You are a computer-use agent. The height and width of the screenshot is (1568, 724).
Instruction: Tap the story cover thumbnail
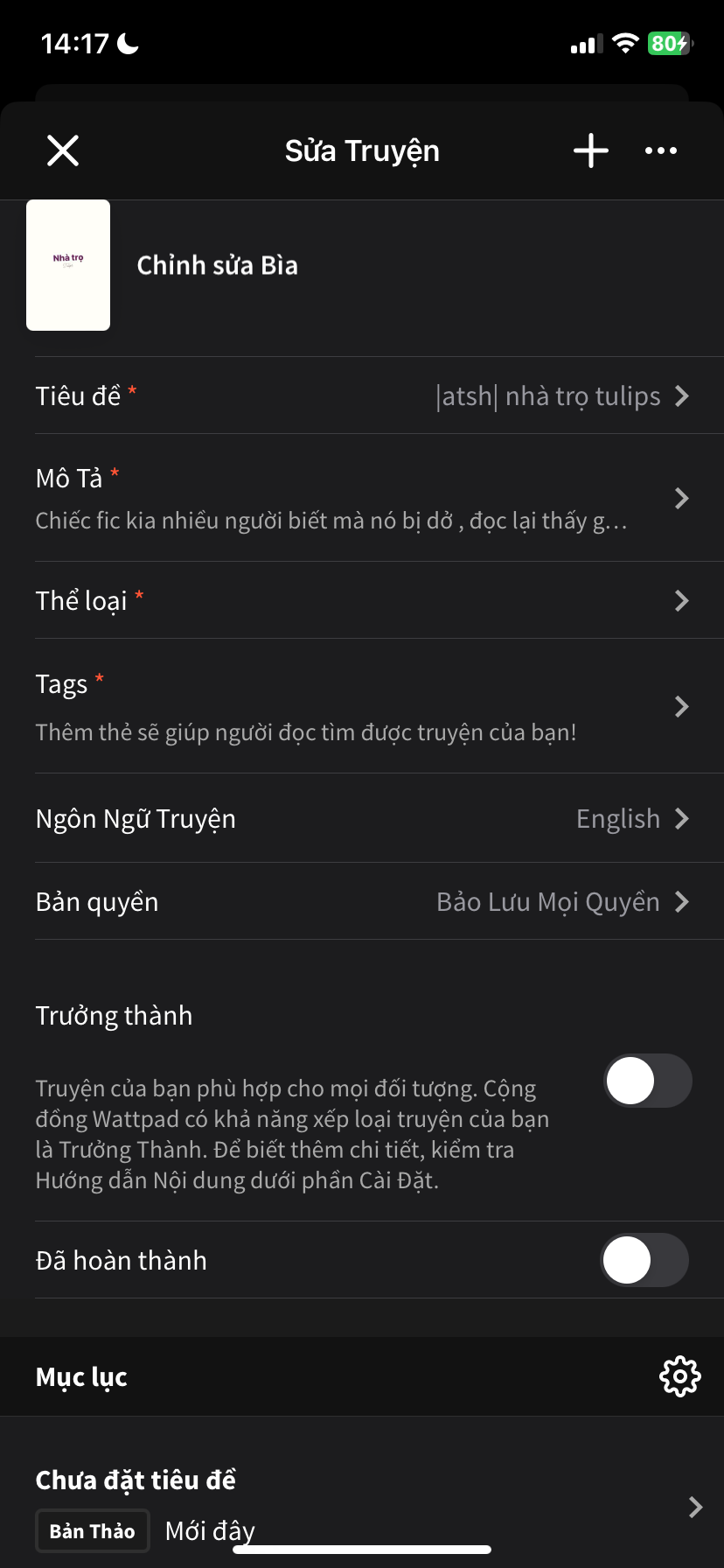[x=68, y=265]
